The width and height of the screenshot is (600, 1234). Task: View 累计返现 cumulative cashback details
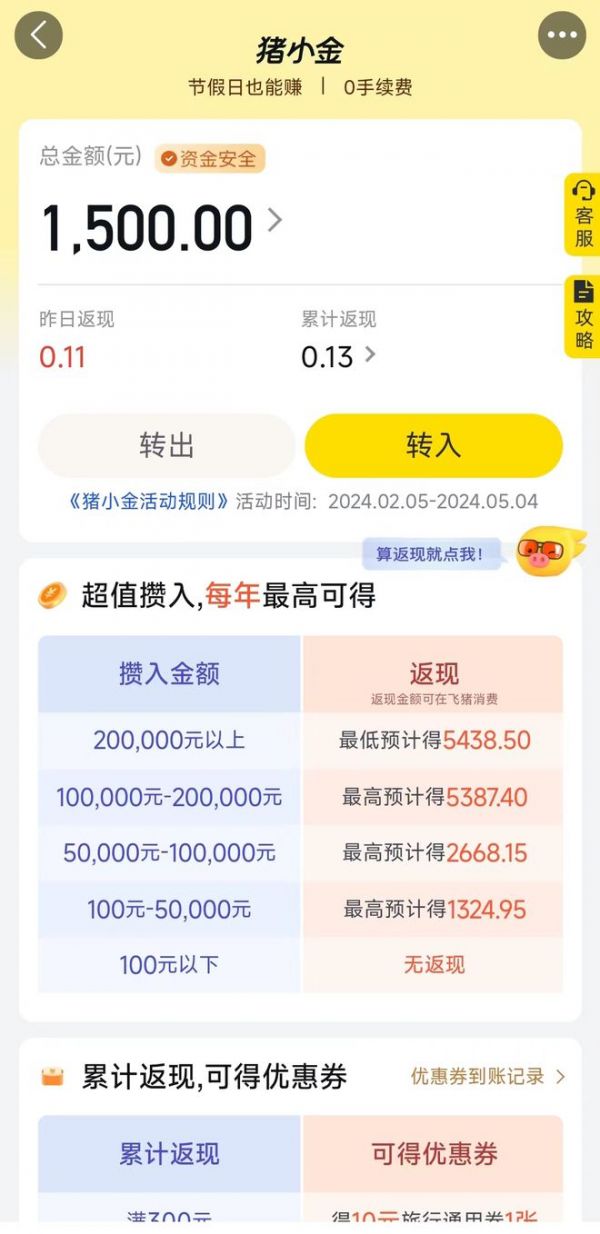(x=339, y=355)
